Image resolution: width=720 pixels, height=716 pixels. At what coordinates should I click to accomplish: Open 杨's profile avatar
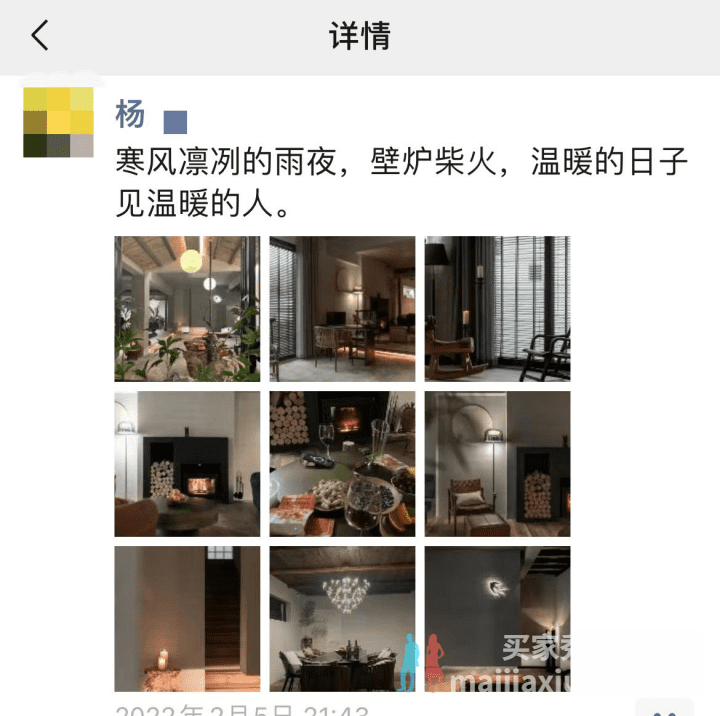tap(58, 122)
